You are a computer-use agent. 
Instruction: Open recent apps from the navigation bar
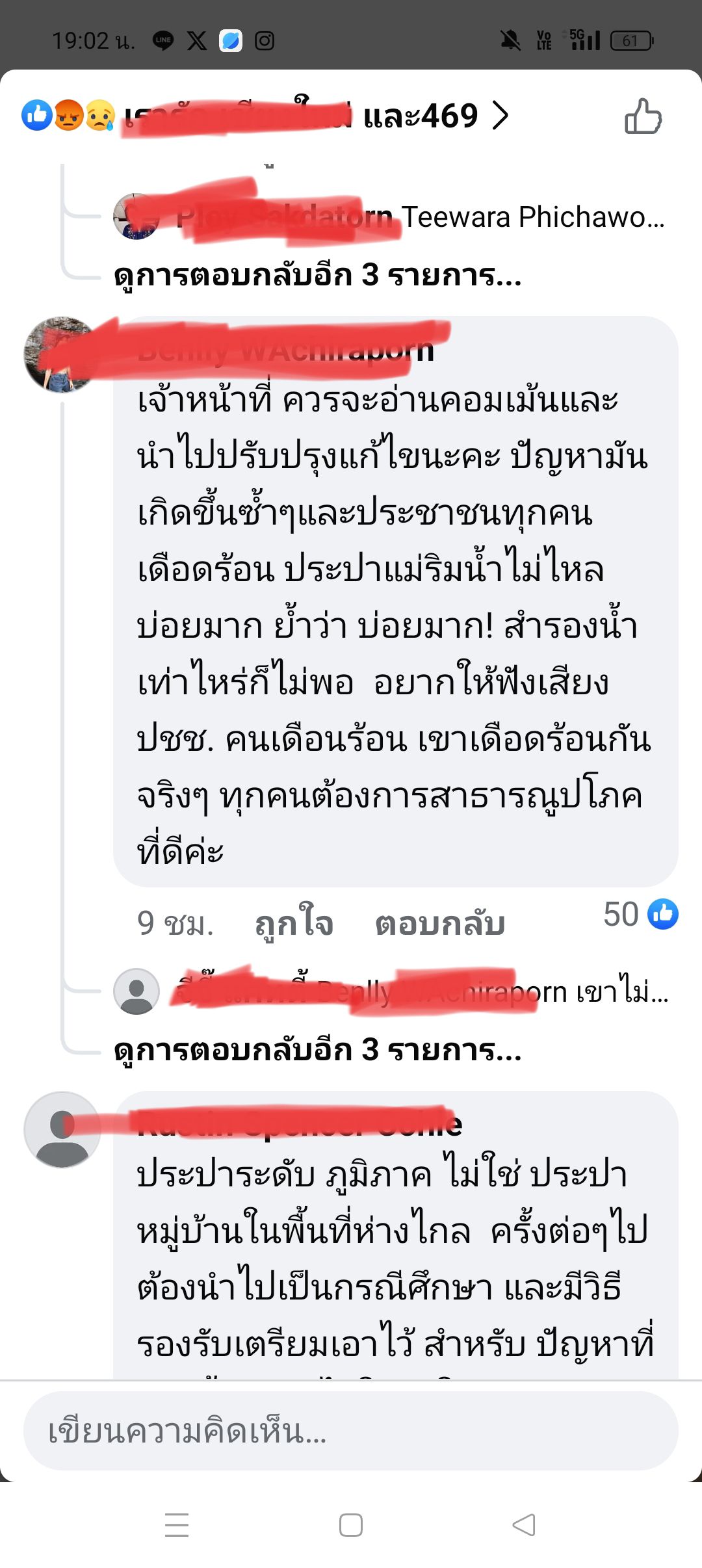[176, 1524]
